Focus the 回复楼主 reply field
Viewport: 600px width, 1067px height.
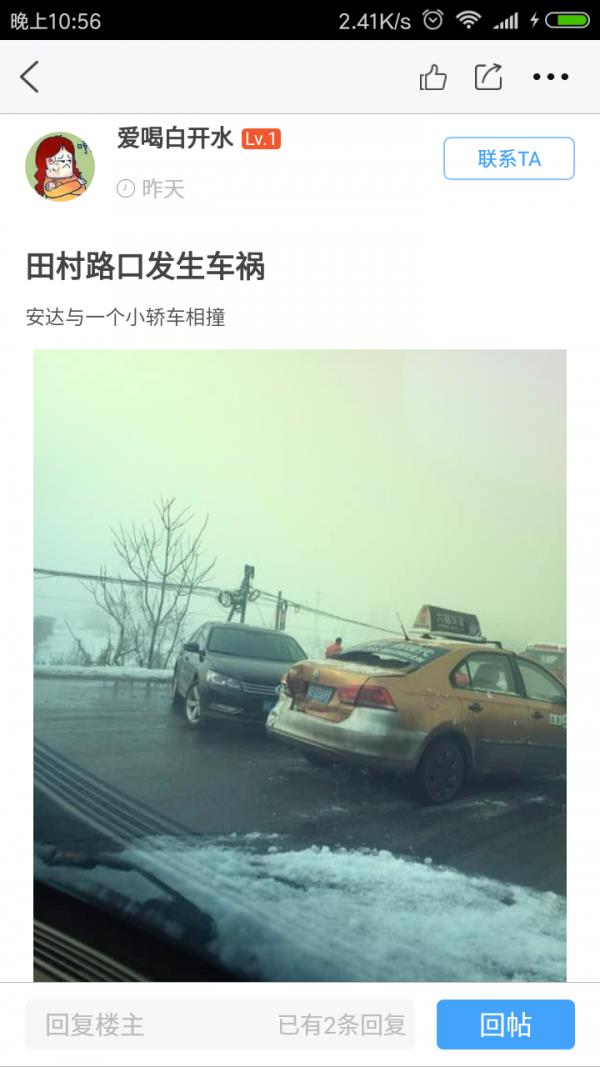pos(150,1025)
